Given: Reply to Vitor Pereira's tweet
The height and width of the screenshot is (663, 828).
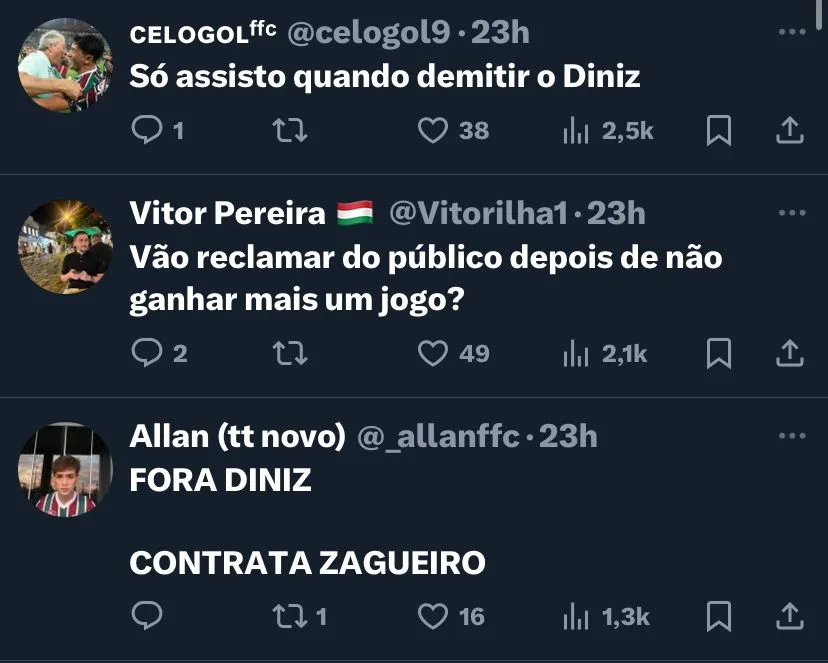Looking at the screenshot, I should (x=147, y=352).
